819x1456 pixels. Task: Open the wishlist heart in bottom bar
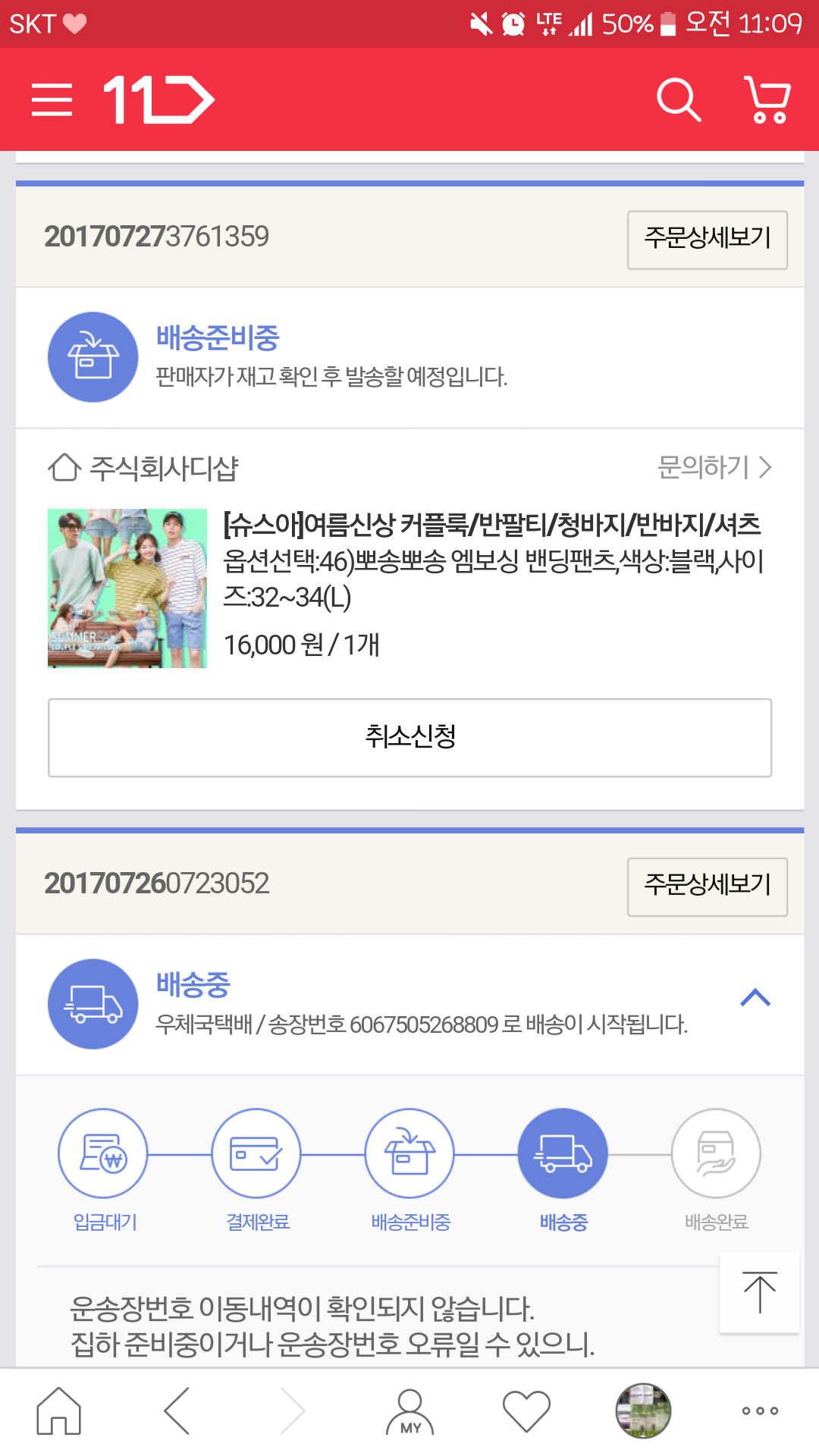tap(527, 1410)
